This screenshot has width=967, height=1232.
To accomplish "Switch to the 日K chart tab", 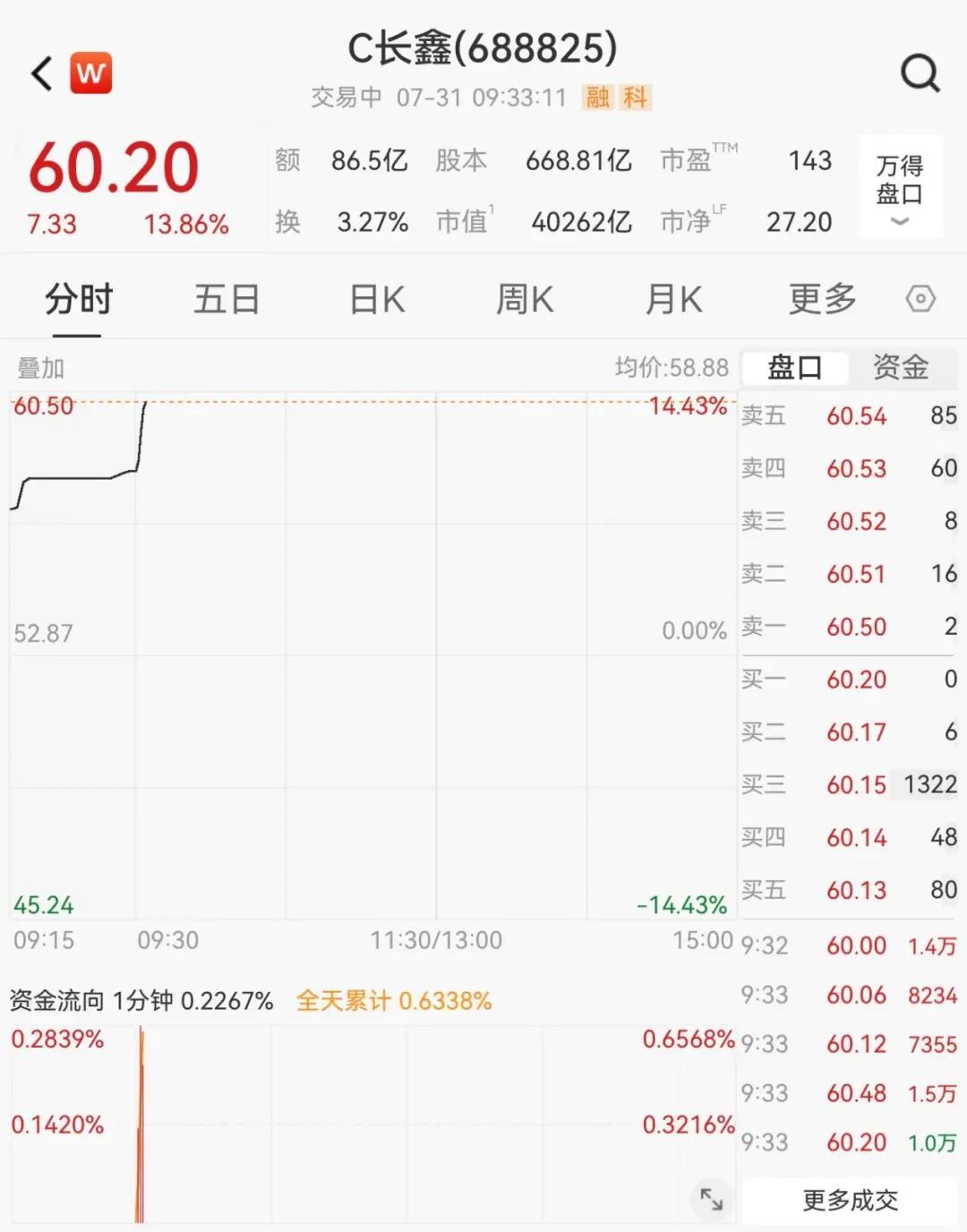I will [x=377, y=299].
